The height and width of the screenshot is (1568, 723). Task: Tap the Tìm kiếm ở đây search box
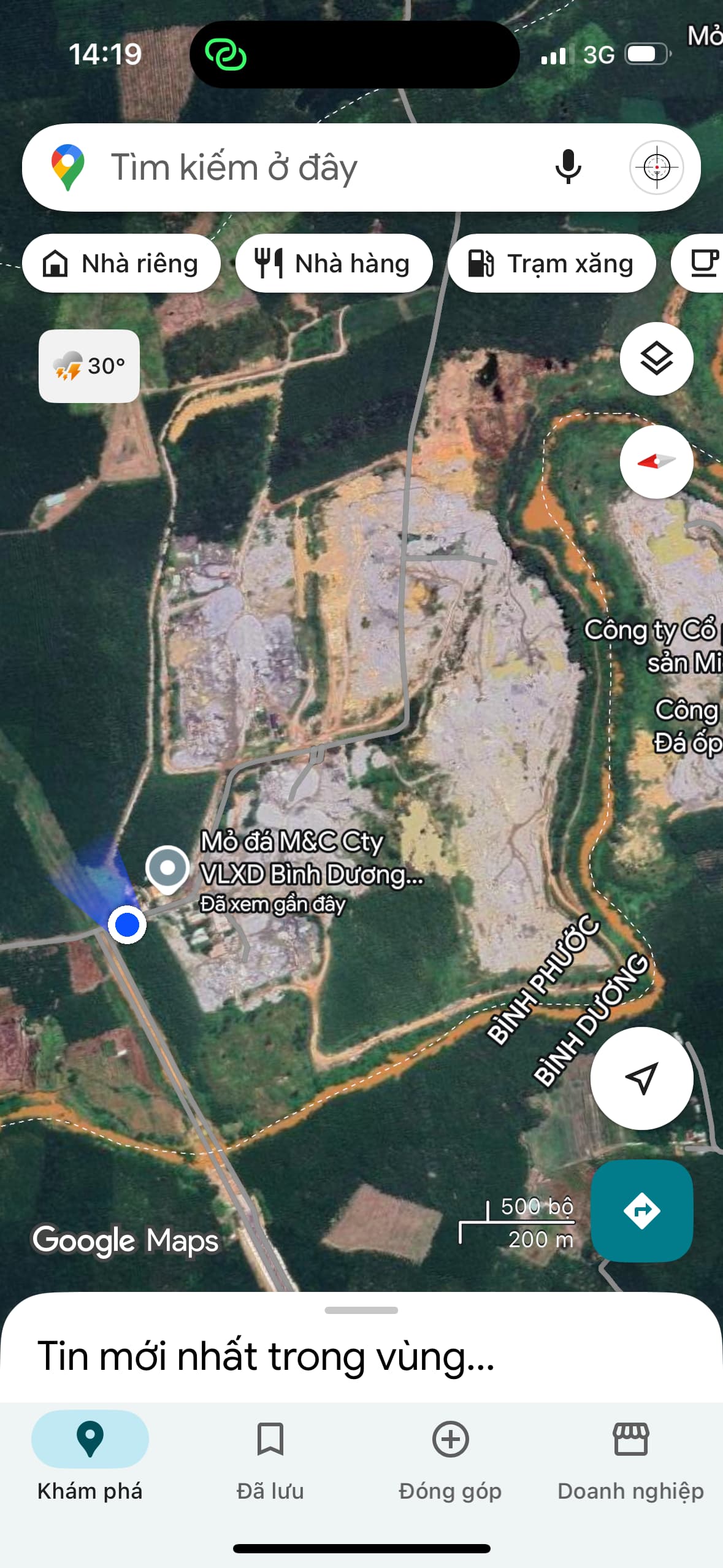click(x=307, y=167)
